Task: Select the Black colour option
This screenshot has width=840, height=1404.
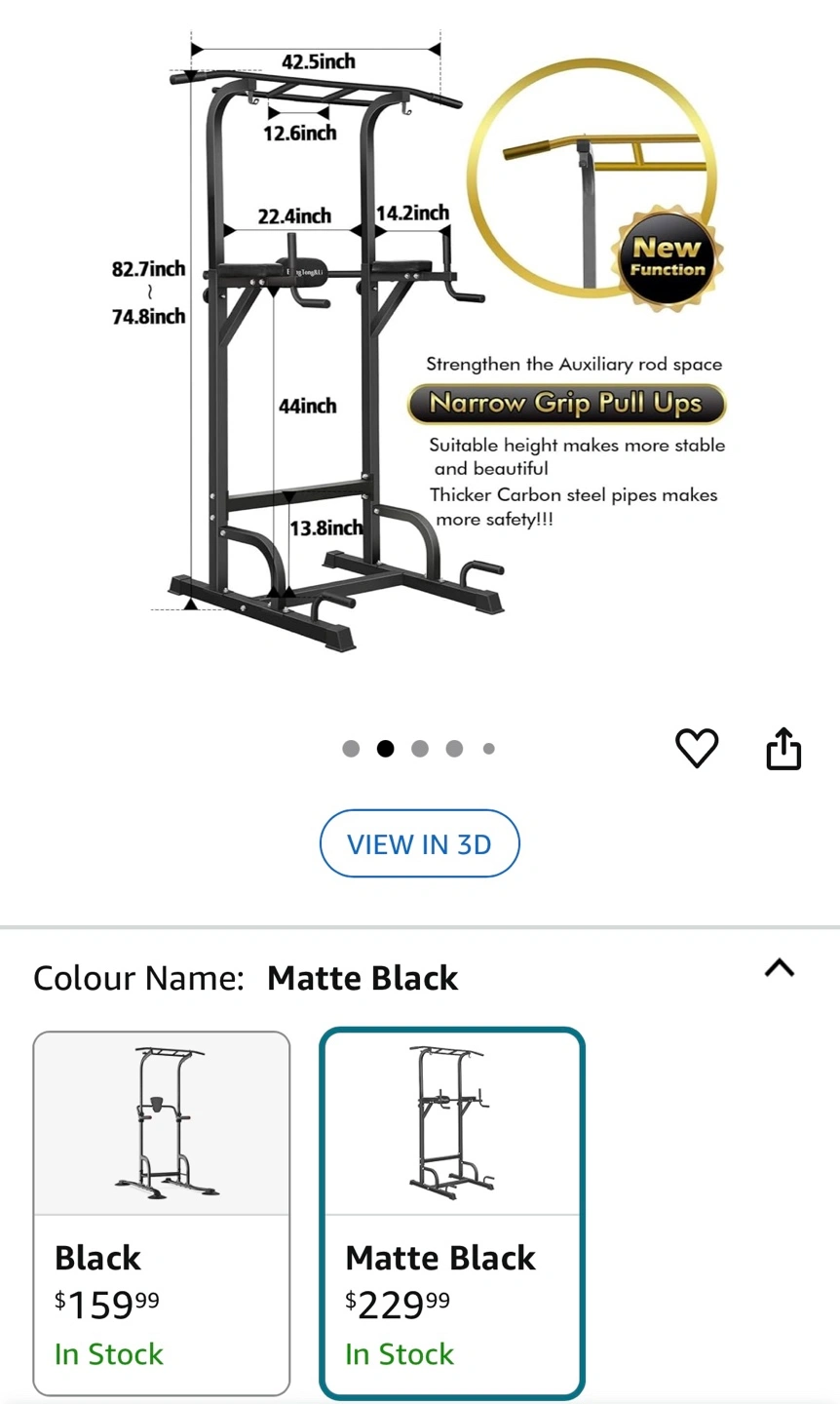Action: (x=162, y=1213)
